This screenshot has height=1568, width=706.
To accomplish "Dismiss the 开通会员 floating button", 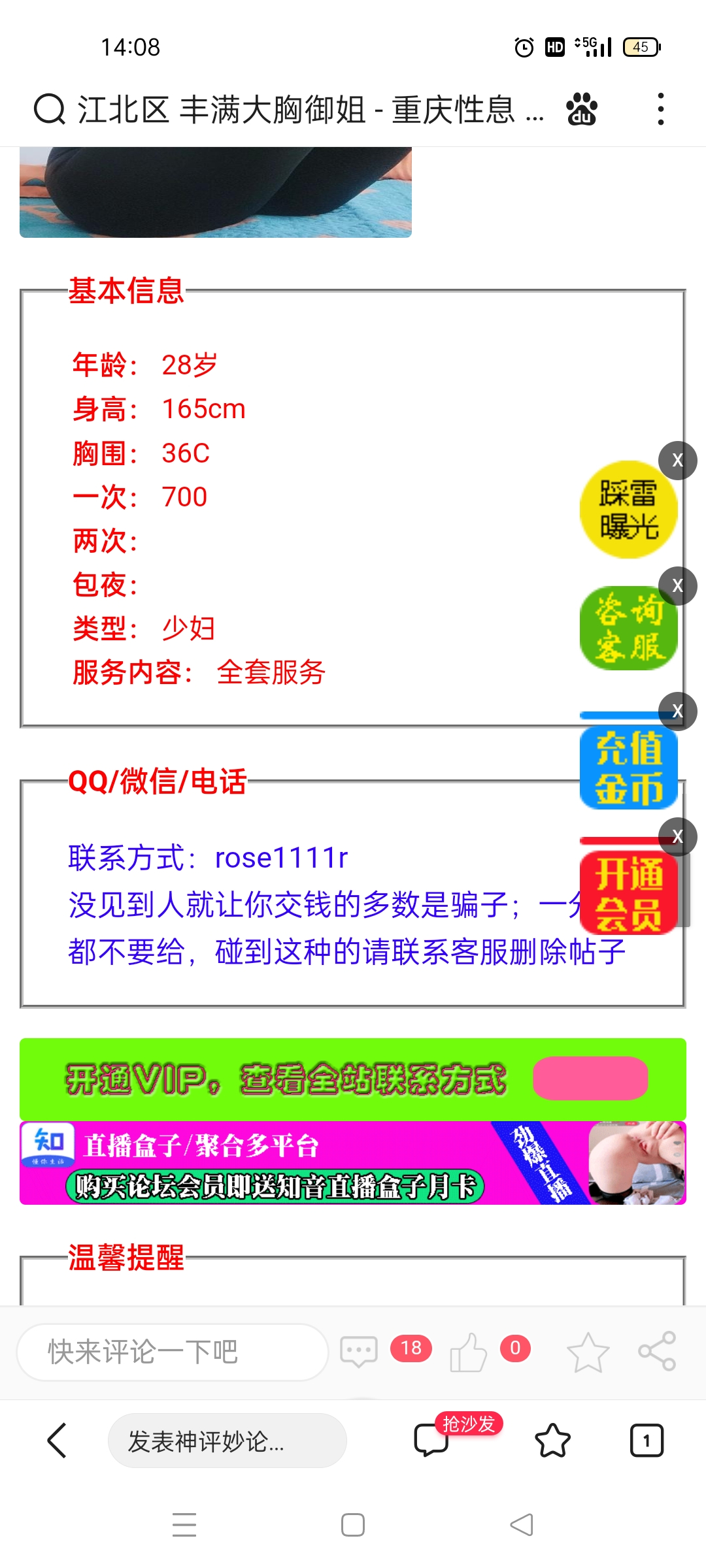I will [x=677, y=837].
